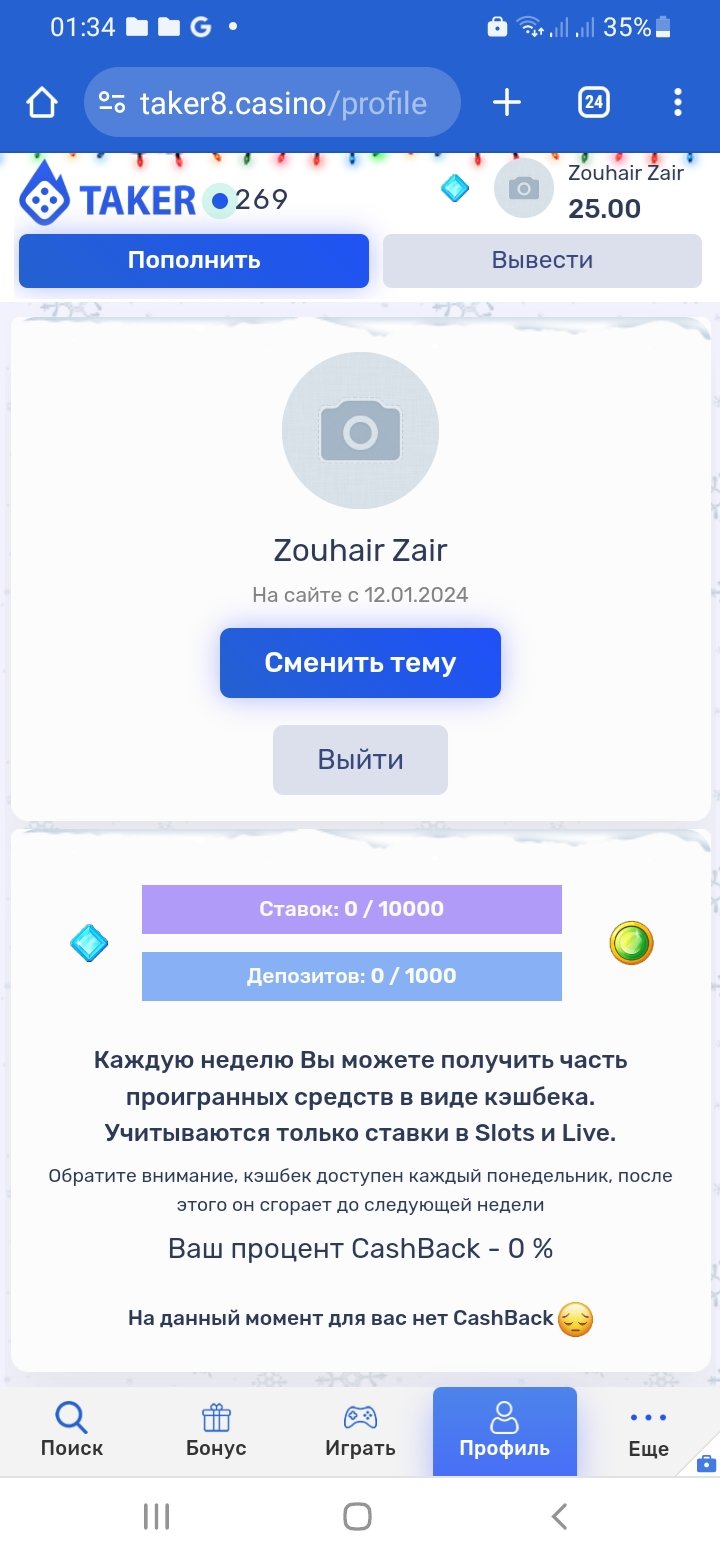
Task: Open the small avatar in the header
Action: tap(524, 188)
